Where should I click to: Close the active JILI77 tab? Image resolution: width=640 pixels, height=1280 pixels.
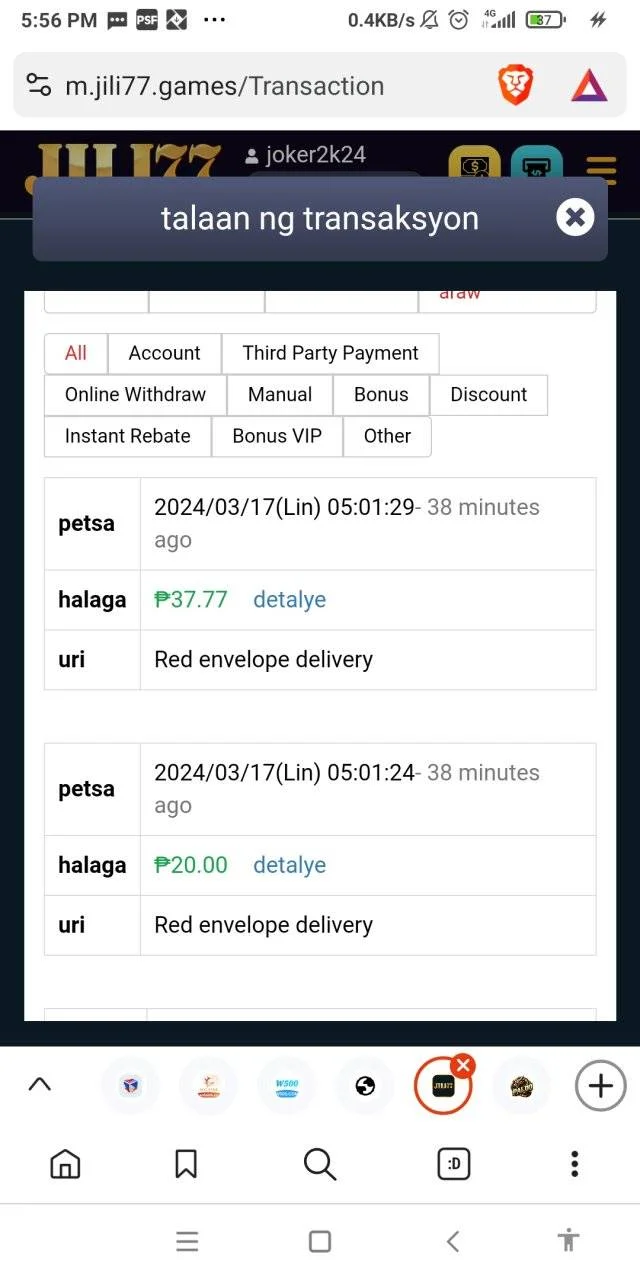point(463,1066)
